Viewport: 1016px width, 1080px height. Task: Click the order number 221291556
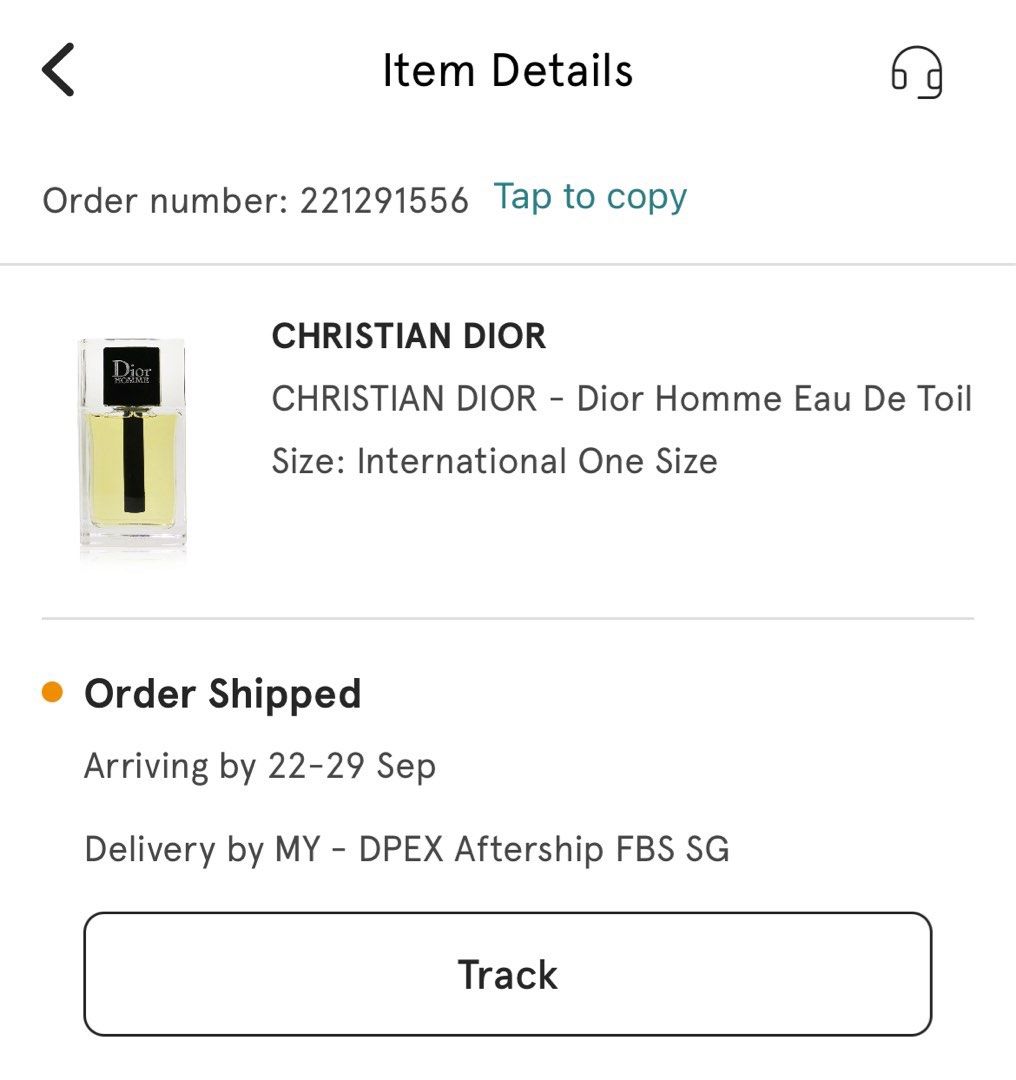click(x=386, y=200)
